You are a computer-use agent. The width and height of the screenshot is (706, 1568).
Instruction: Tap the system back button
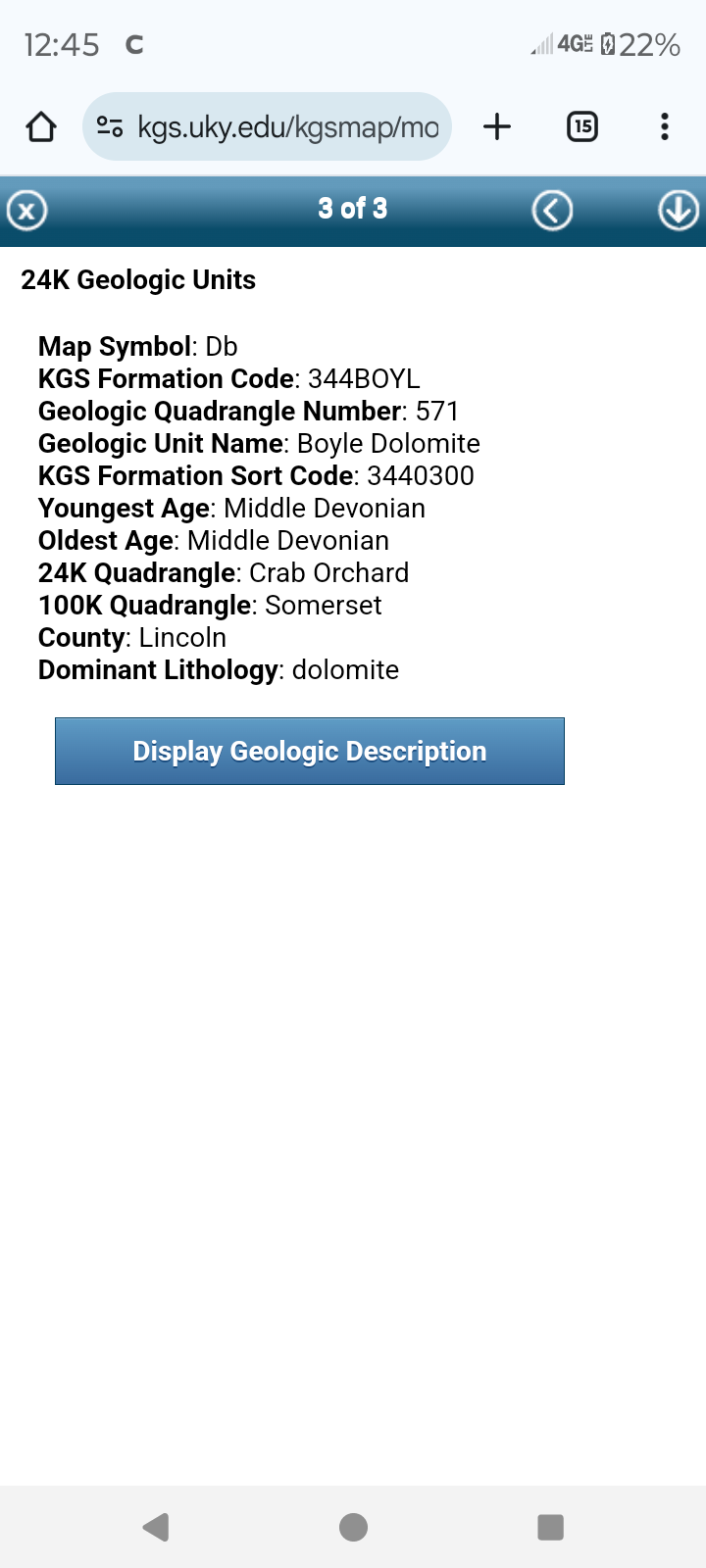click(x=156, y=1527)
